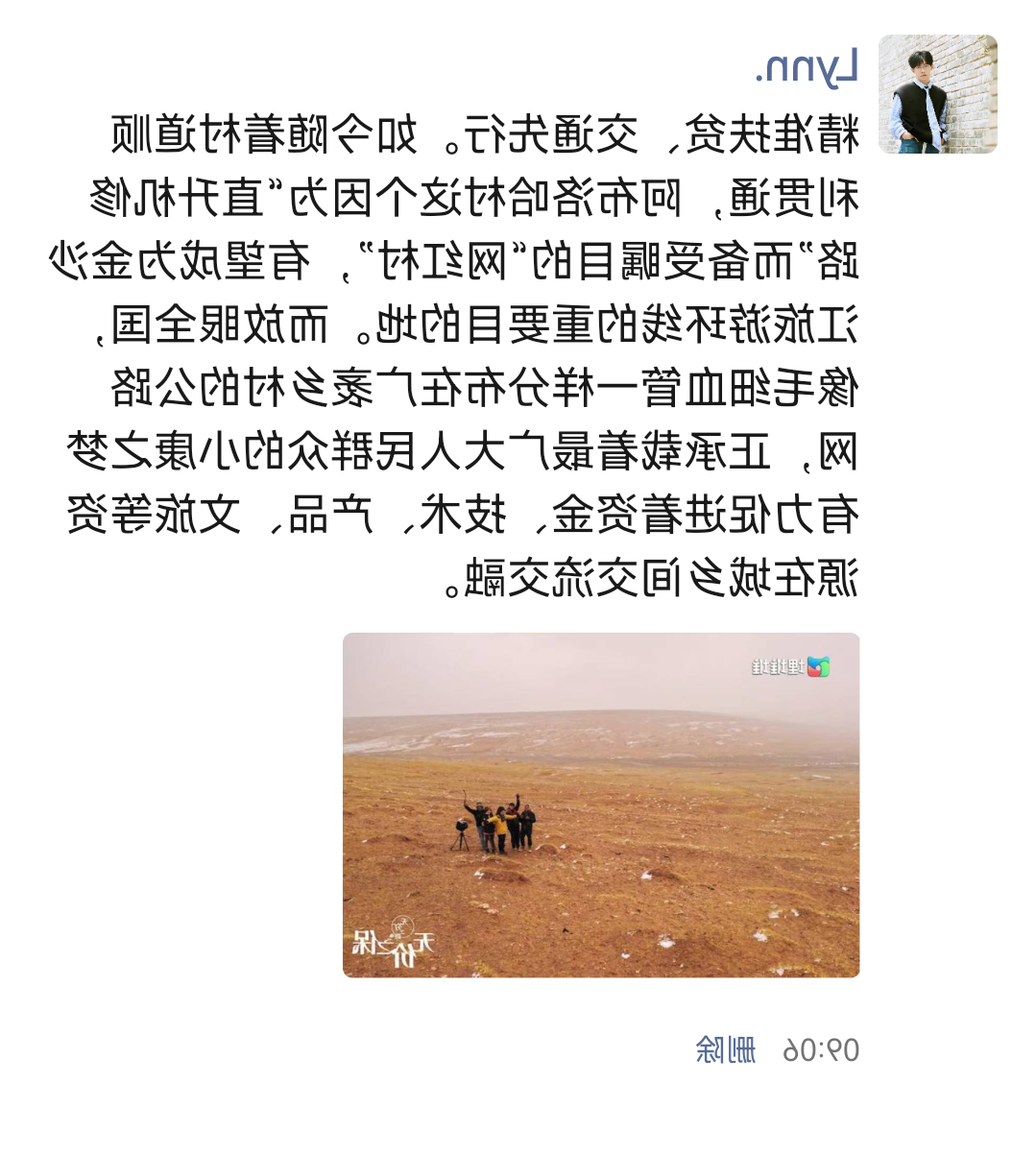Image resolution: width=1036 pixels, height=1155 pixels.
Task: Open Lynn.'s profile picture
Action: click(937, 94)
